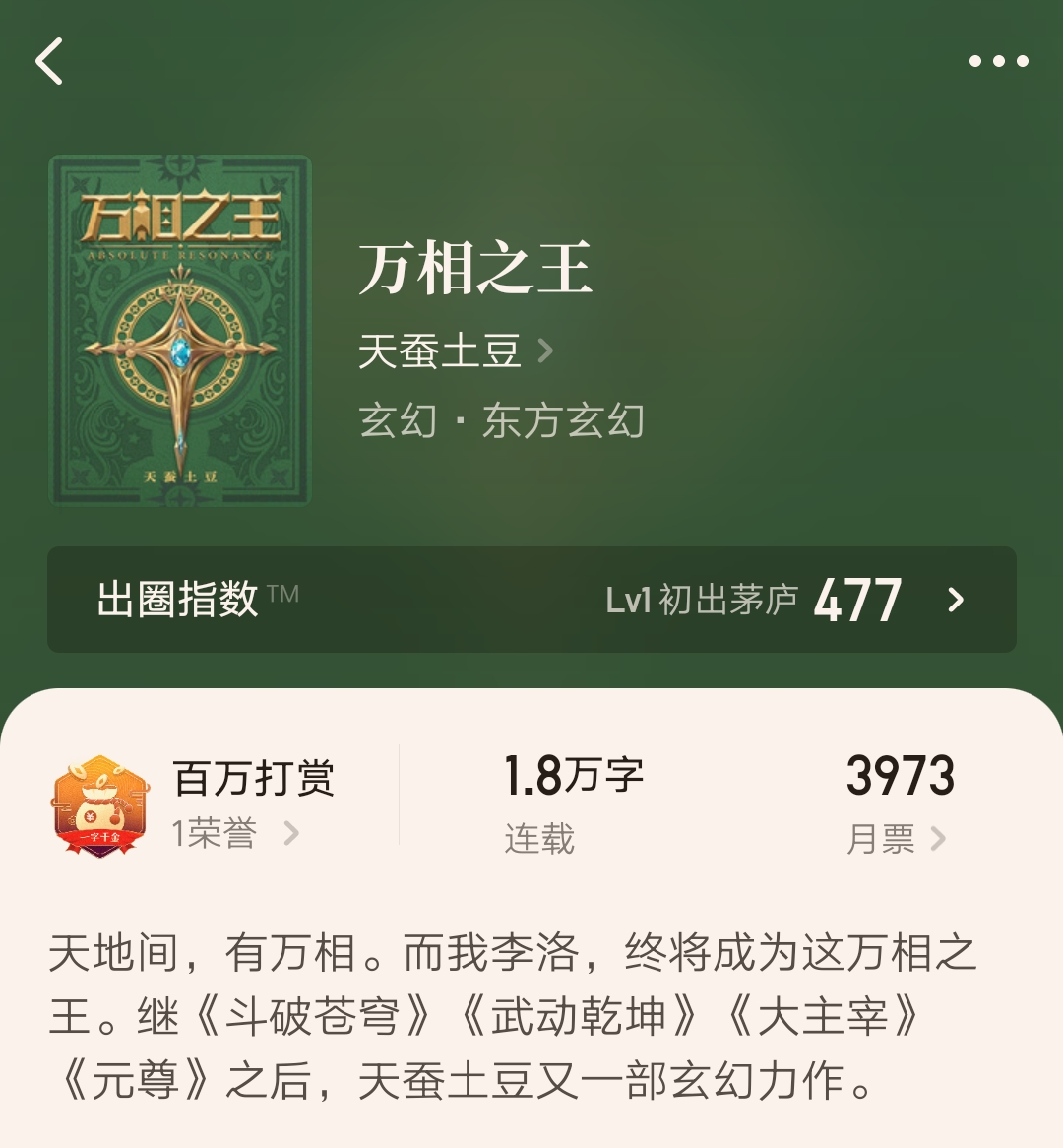Open the 出圈指数 Lv1 初出茅庐 details

[x=531, y=600]
